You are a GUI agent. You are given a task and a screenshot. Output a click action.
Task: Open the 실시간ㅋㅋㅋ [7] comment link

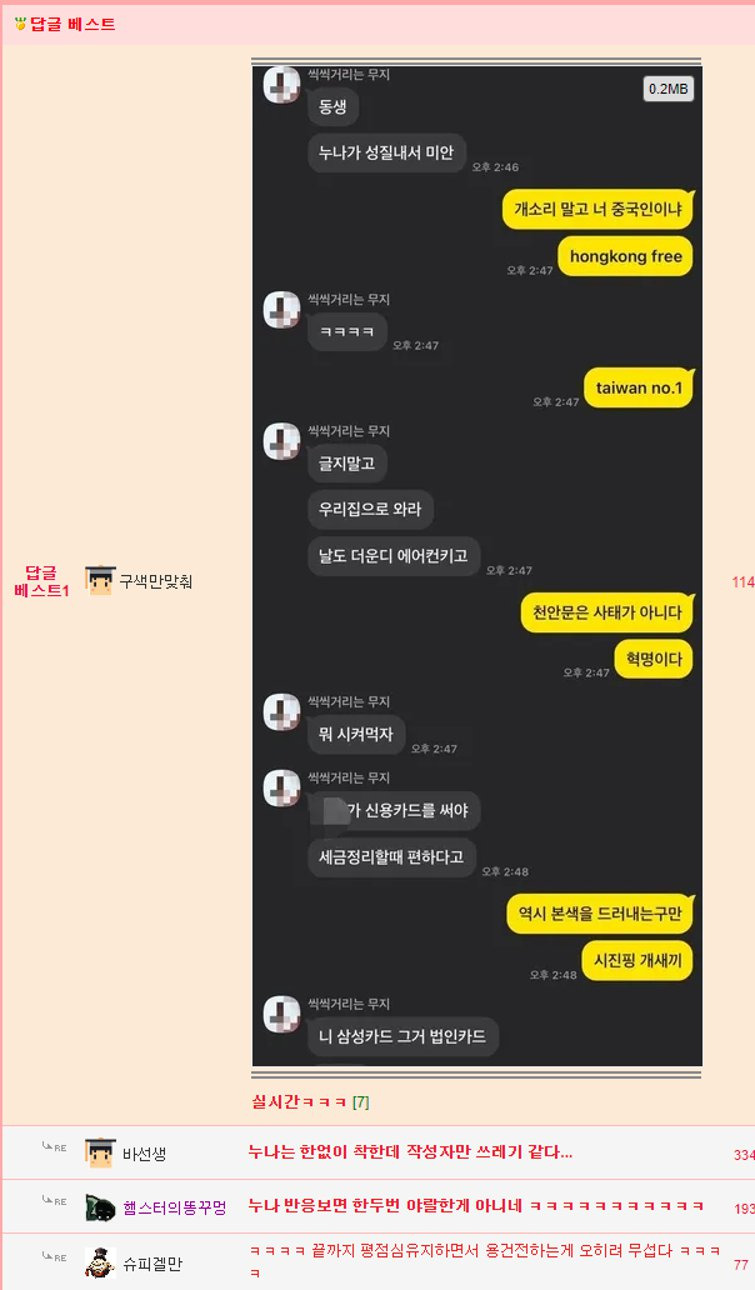[x=310, y=1102]
